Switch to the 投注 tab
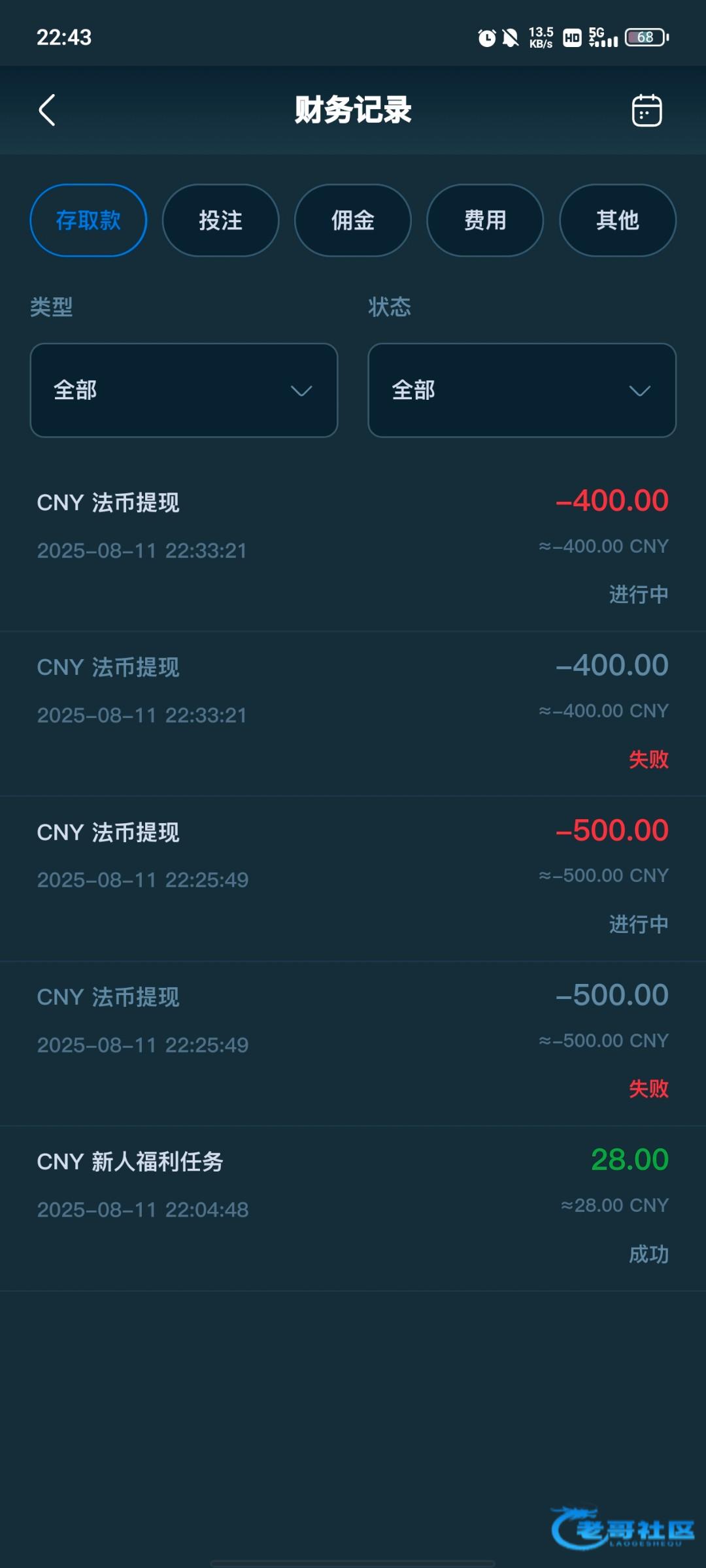706x1568 pixels. coord(220,220)
